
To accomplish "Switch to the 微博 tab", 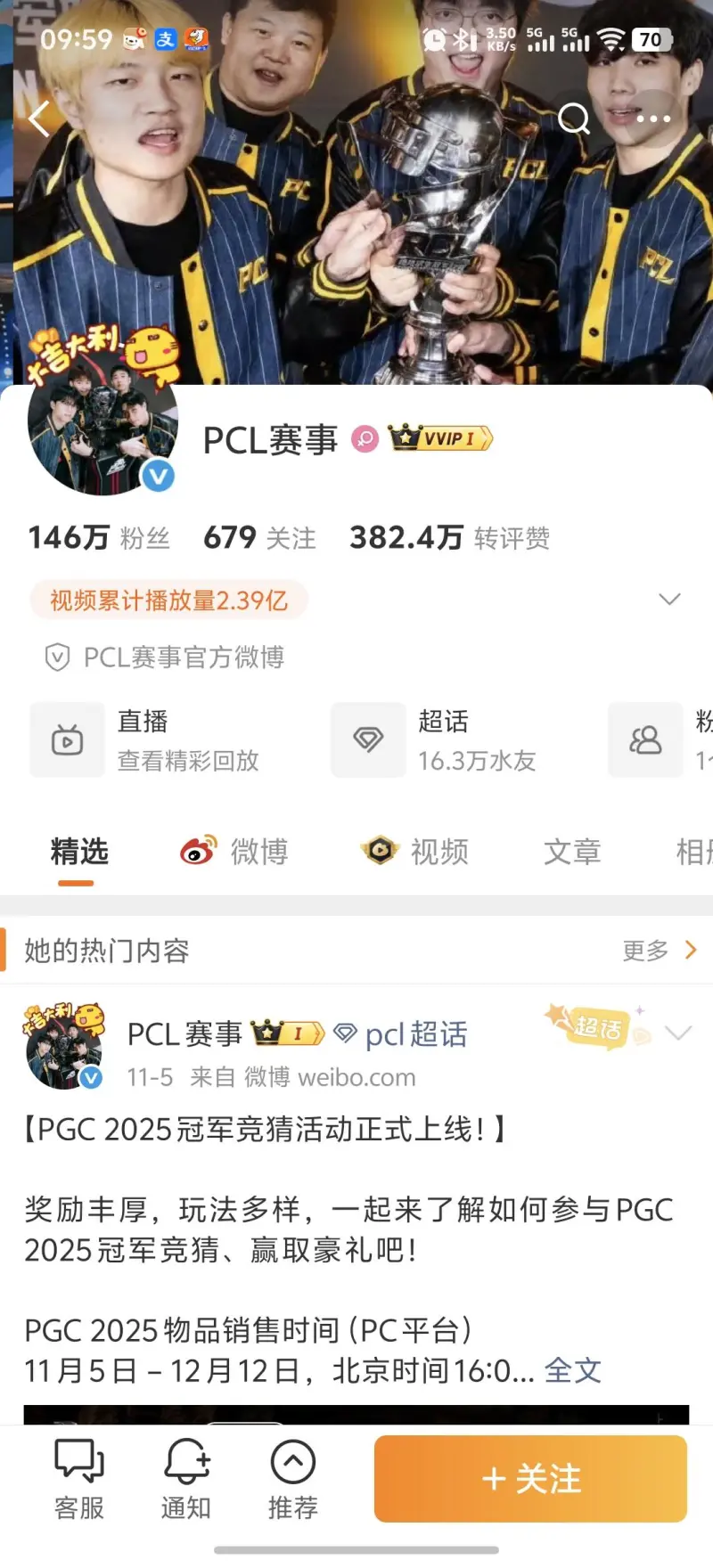I will click(x=235, y=852).
